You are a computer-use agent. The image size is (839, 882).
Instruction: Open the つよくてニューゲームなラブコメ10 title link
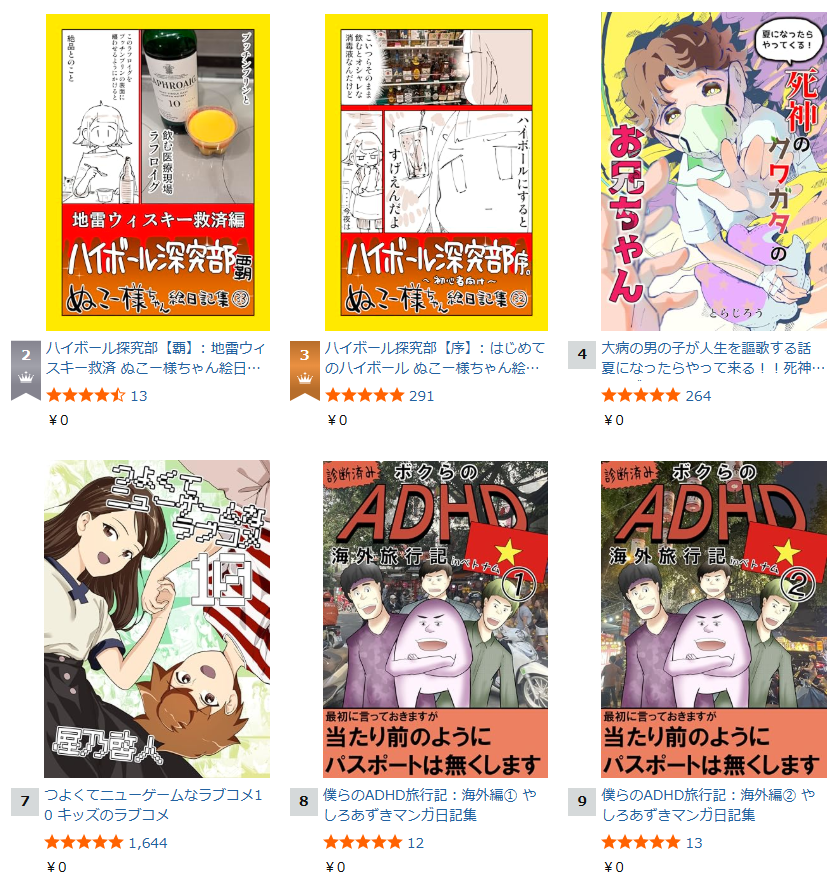[x=155, y=805]
